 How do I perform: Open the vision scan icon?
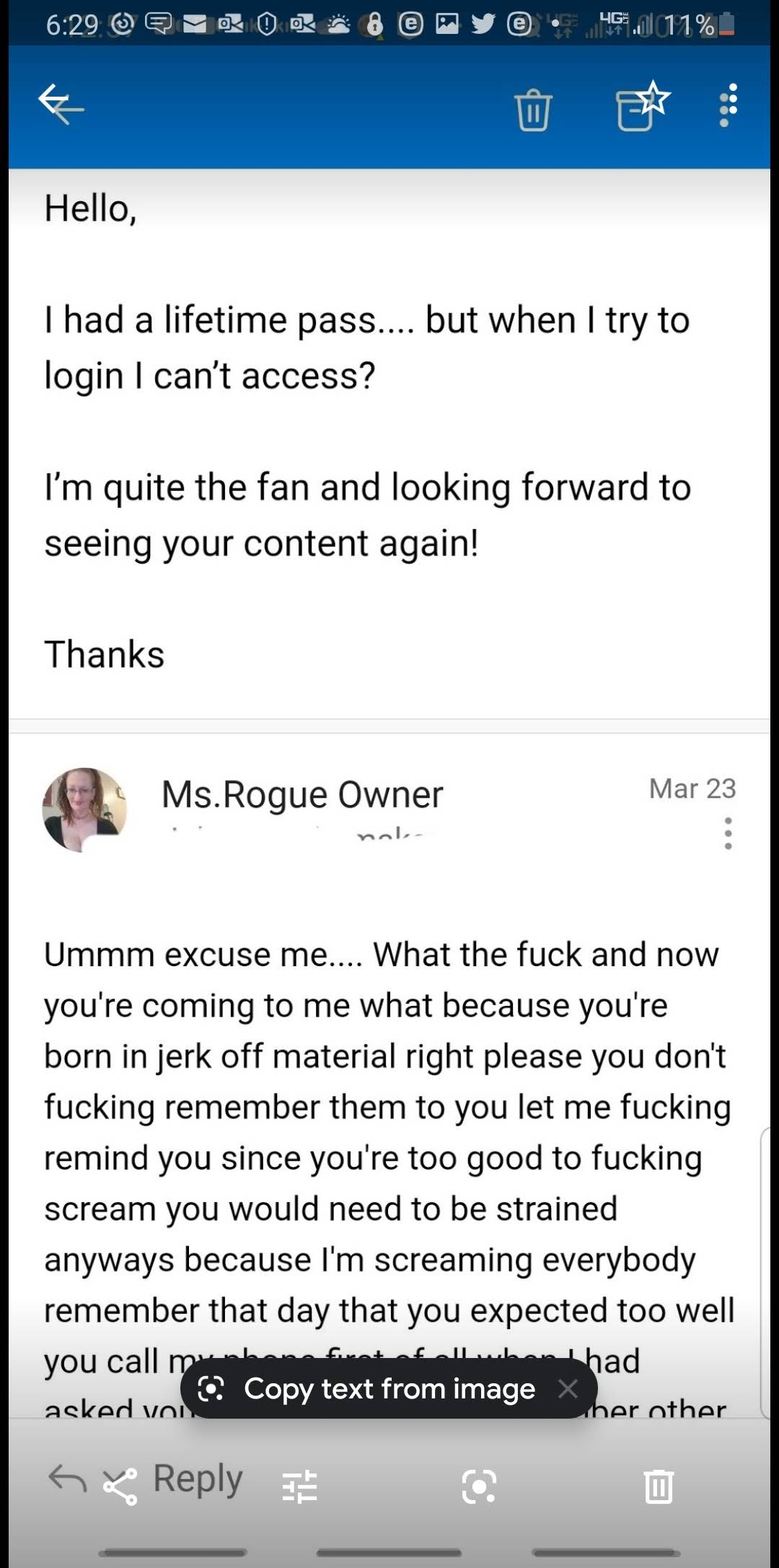point(479,1486)
